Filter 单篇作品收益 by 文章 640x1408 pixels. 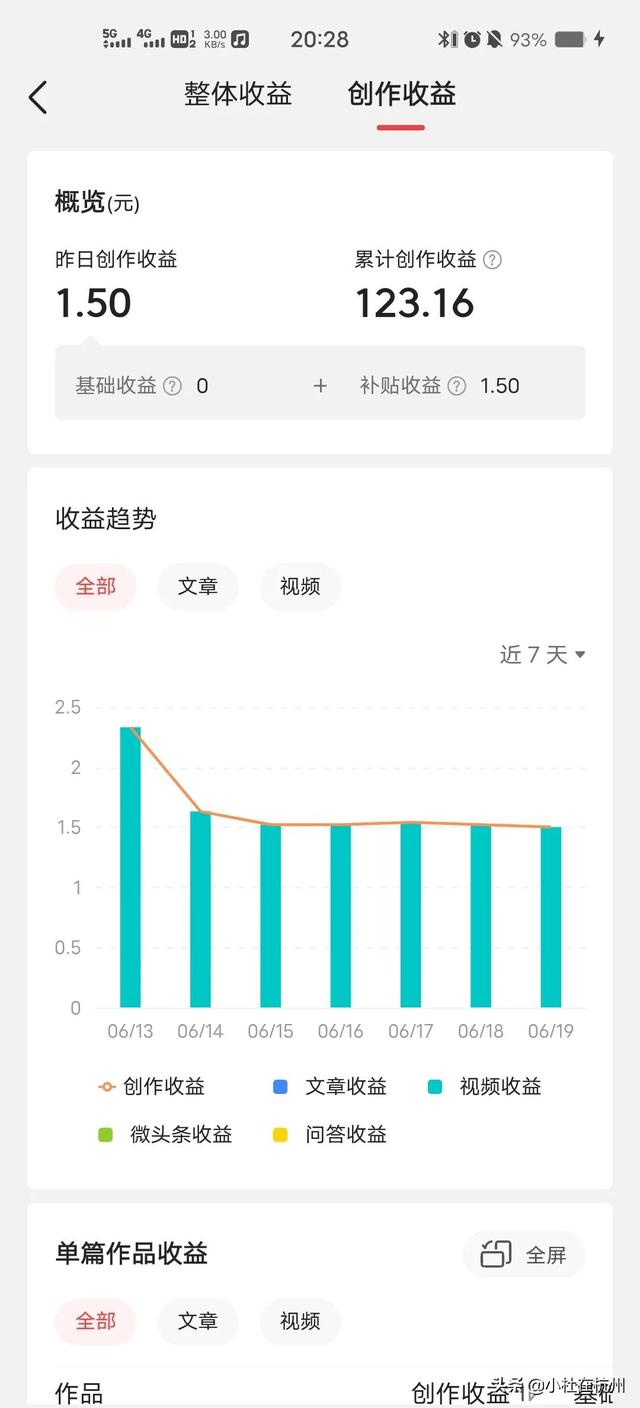click(197, 1321)
